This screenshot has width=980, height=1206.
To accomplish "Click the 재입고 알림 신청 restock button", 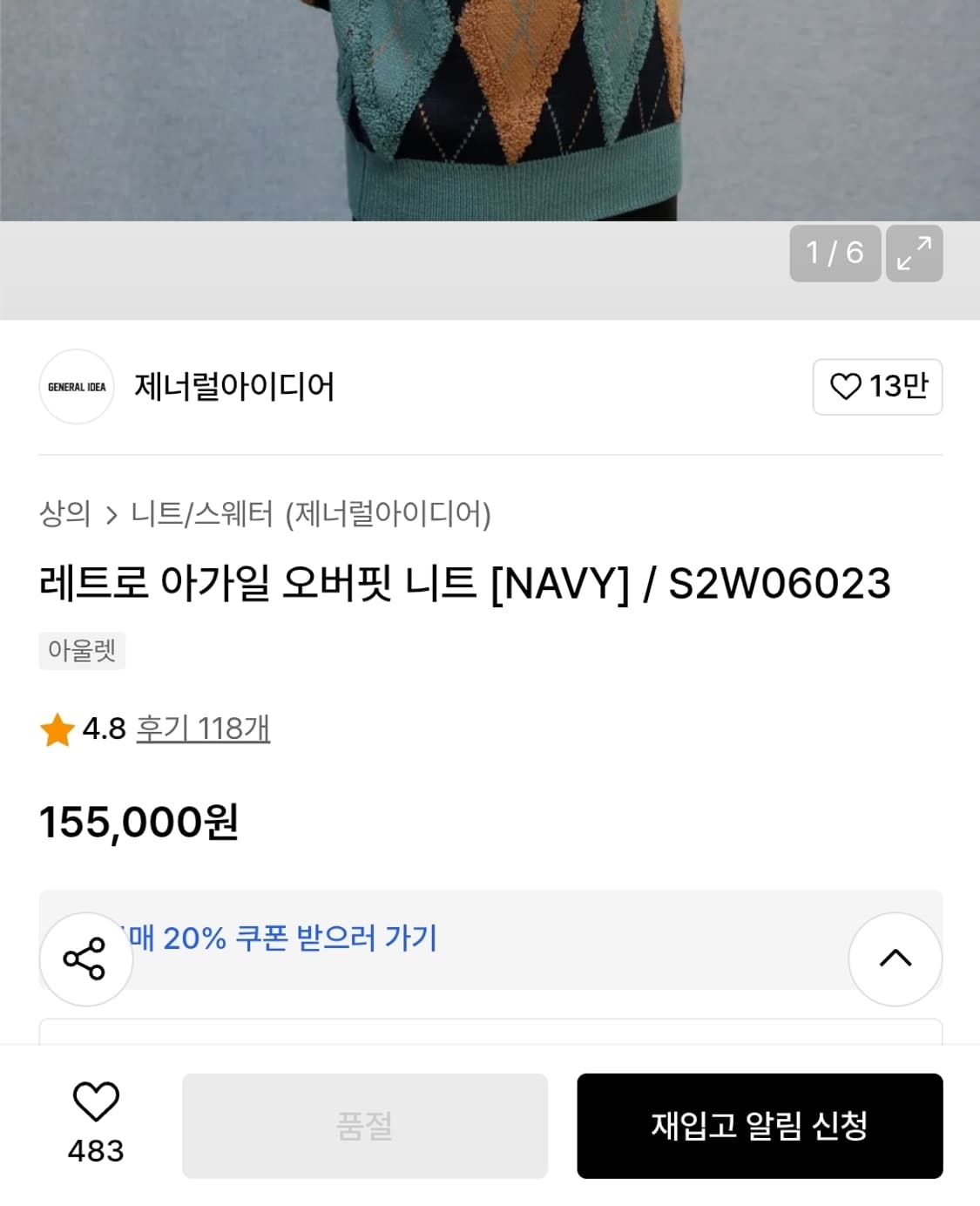I will (x=759, y=1126).
